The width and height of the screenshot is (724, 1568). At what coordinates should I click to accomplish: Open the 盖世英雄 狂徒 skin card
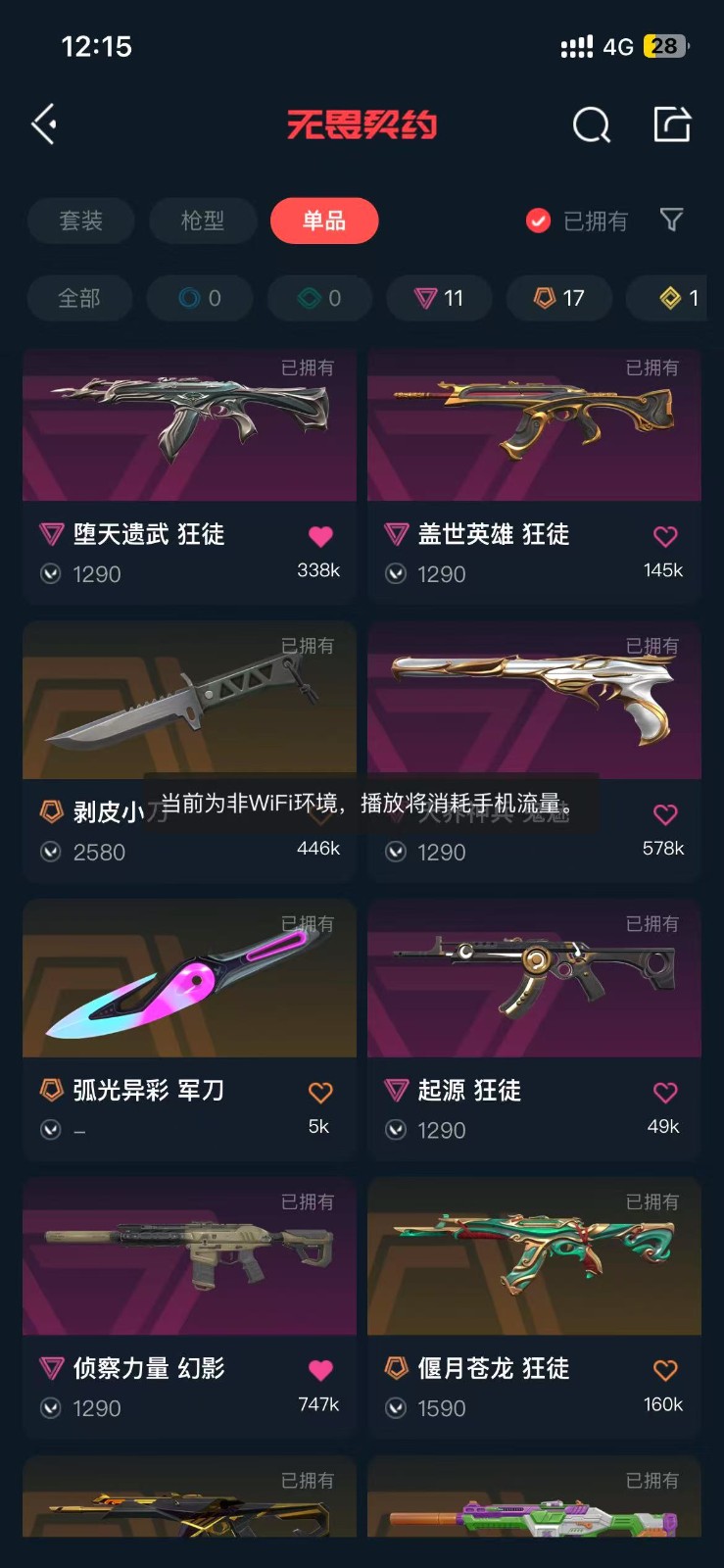(534, 475)
